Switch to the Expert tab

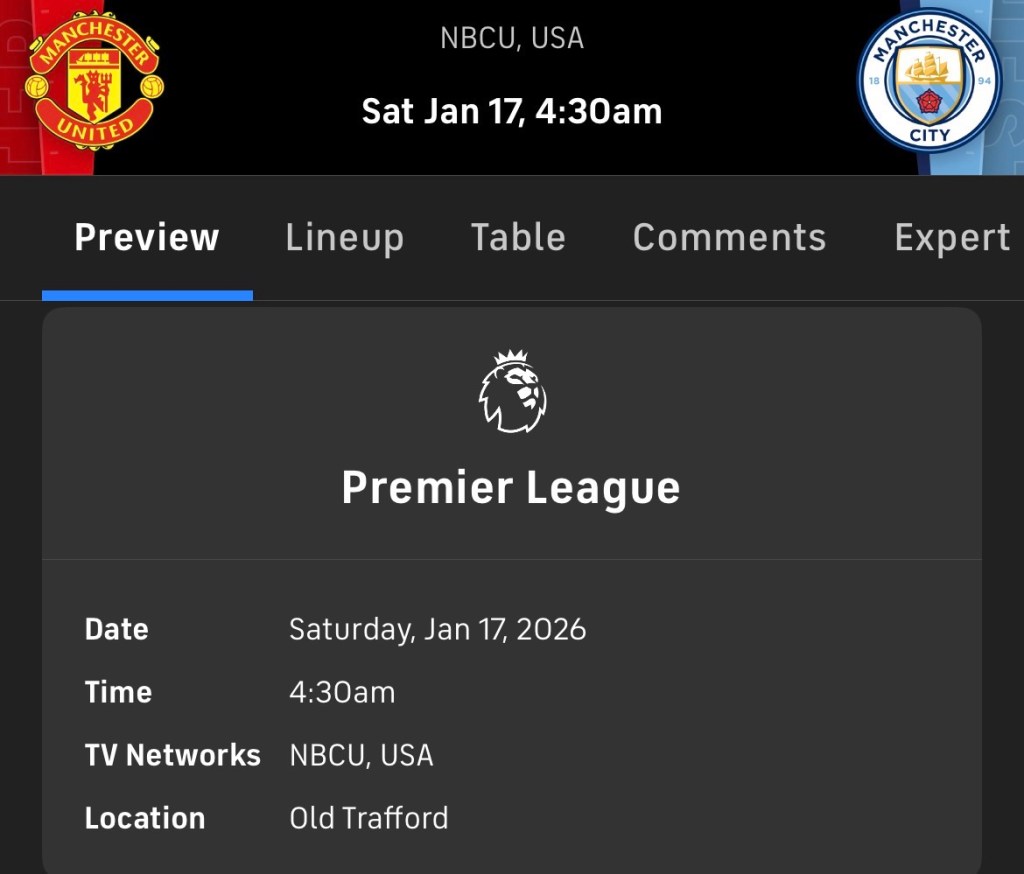coord(951,238)
